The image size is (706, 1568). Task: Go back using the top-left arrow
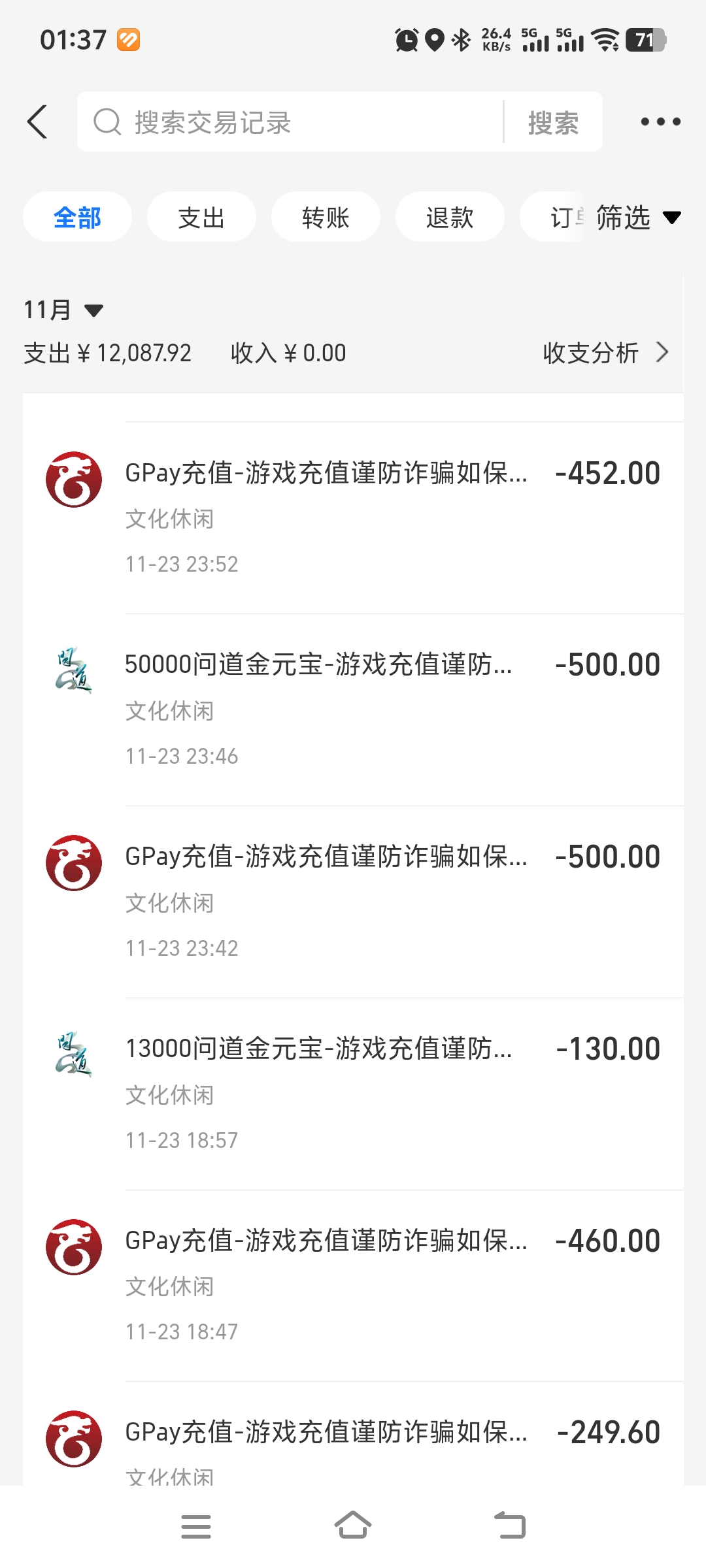tap(38, 122)
